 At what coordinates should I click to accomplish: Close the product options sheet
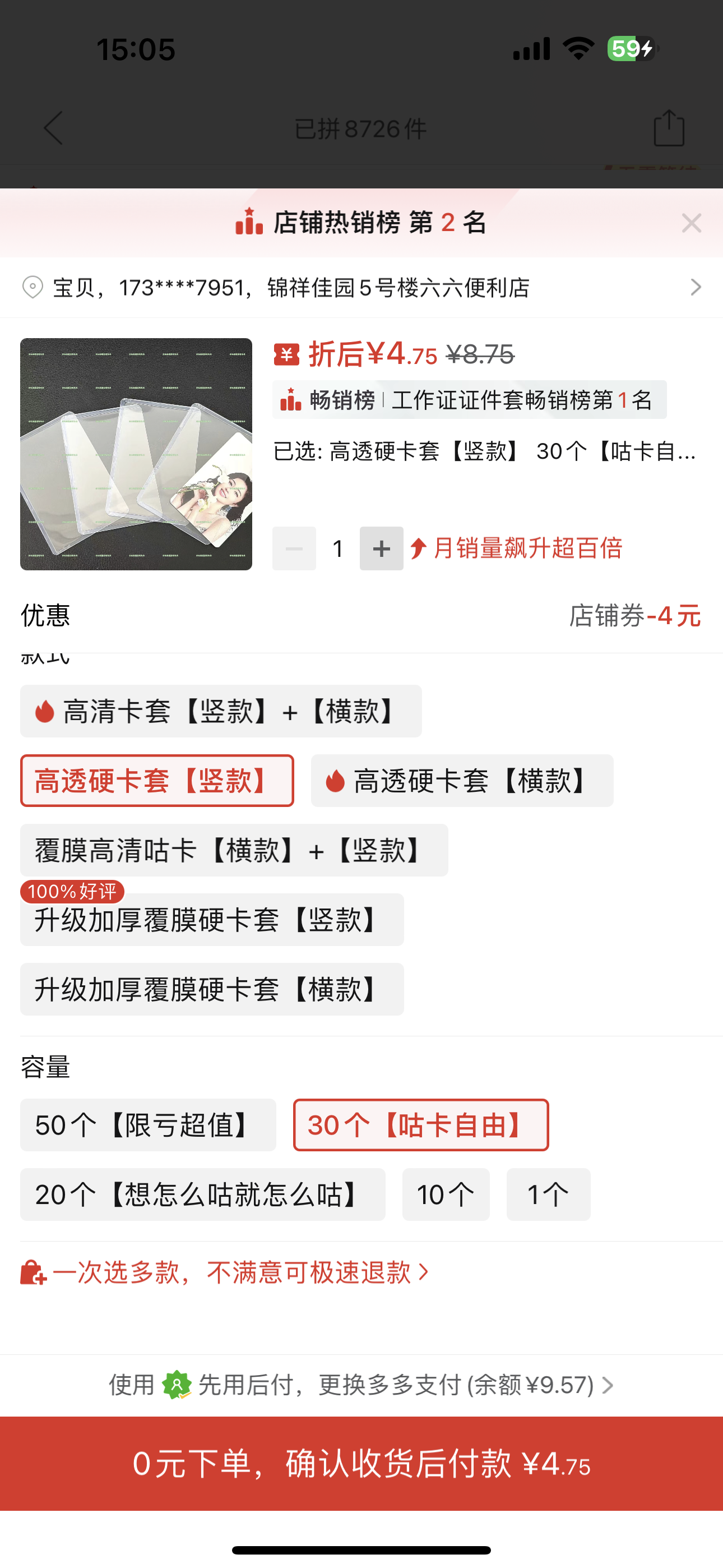692,223
